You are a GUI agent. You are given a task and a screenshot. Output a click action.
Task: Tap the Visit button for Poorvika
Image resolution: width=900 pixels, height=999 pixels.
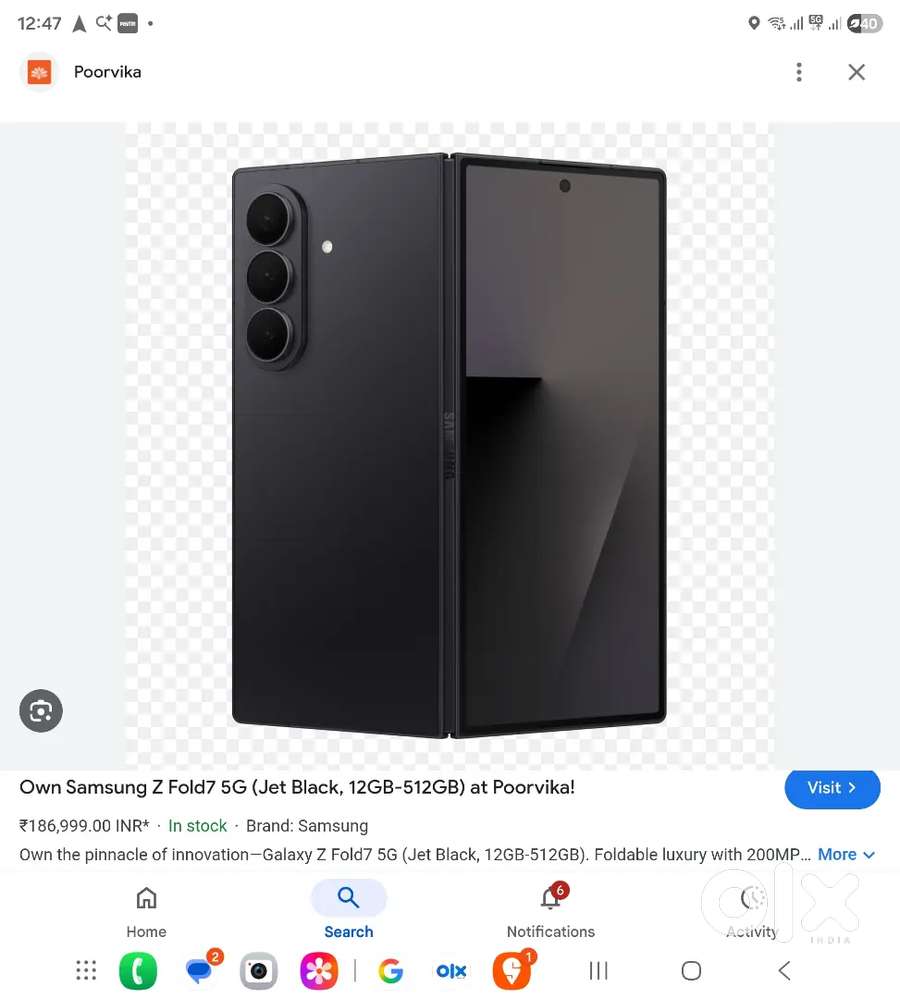pos(832,788)
